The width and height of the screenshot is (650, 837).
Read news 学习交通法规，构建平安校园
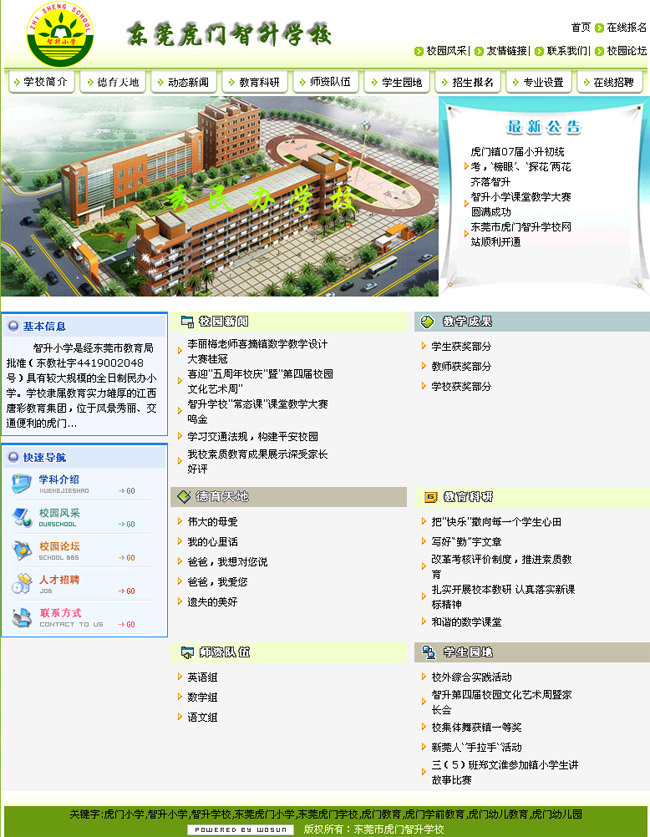252,437
